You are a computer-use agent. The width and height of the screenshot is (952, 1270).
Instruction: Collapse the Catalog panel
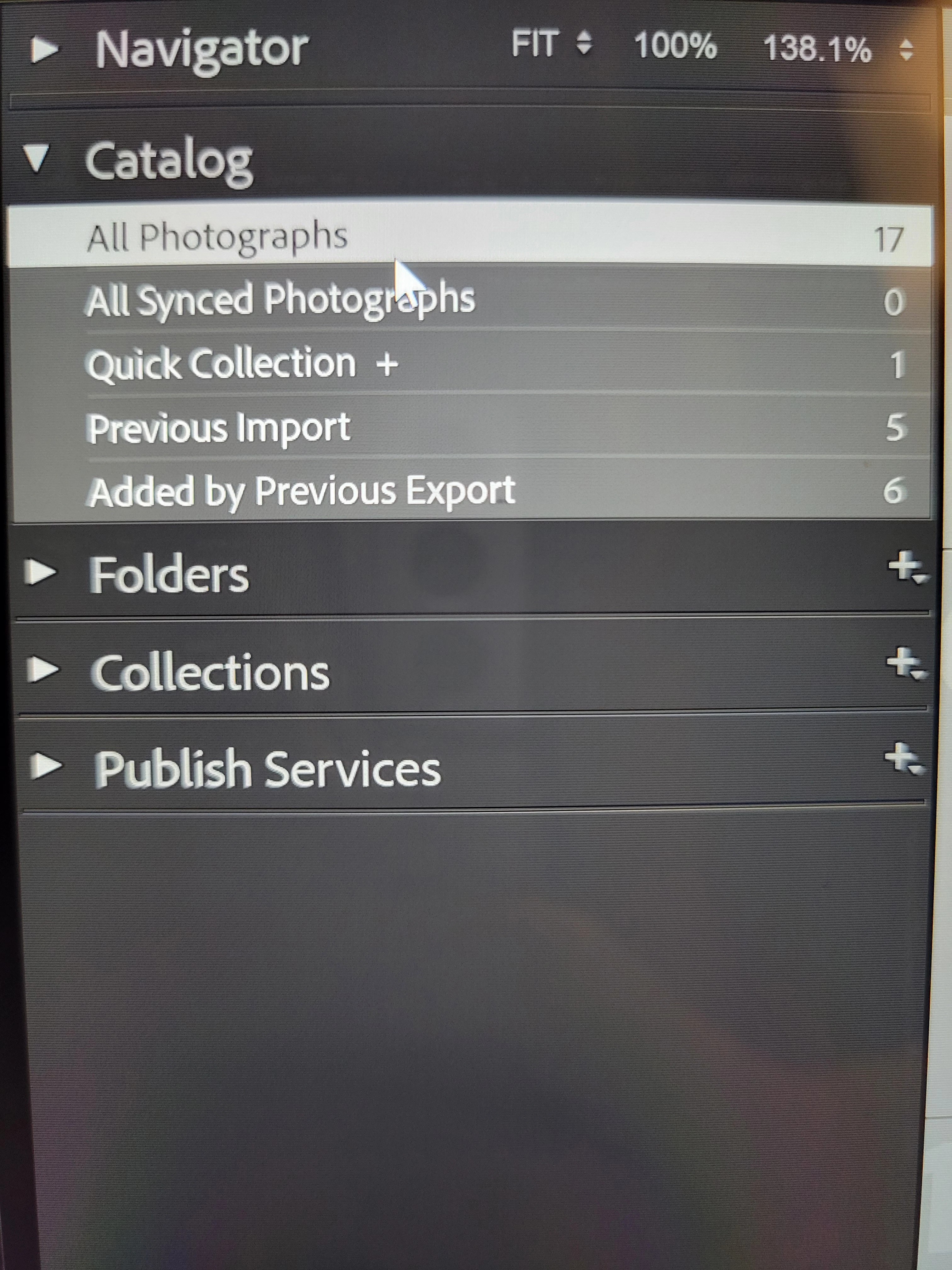coord(37,158)
